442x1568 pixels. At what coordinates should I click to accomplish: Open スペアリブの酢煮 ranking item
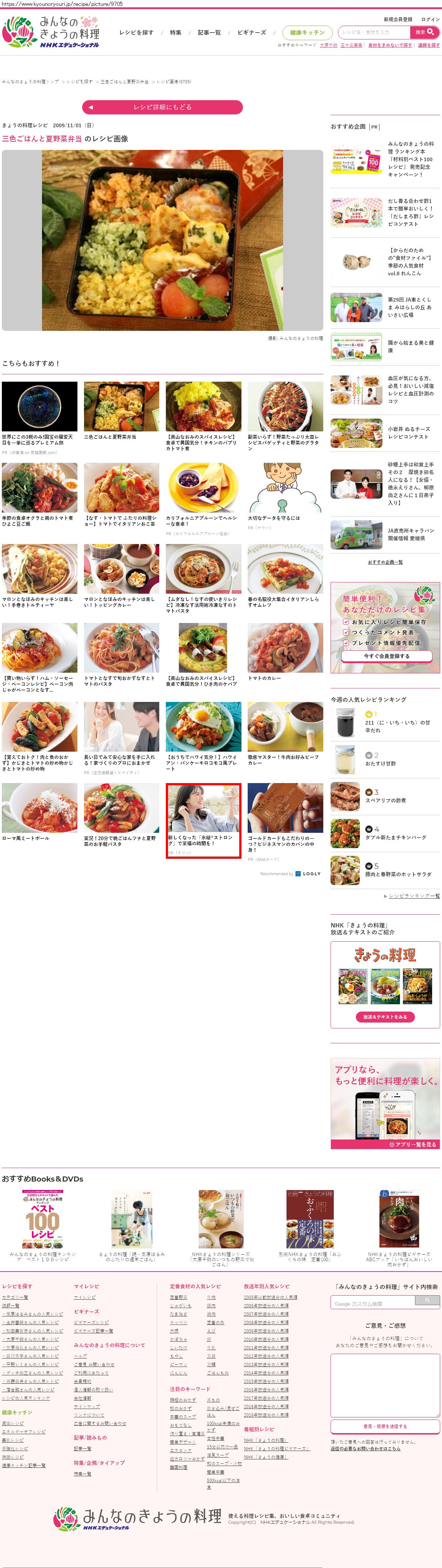point(385,800)
